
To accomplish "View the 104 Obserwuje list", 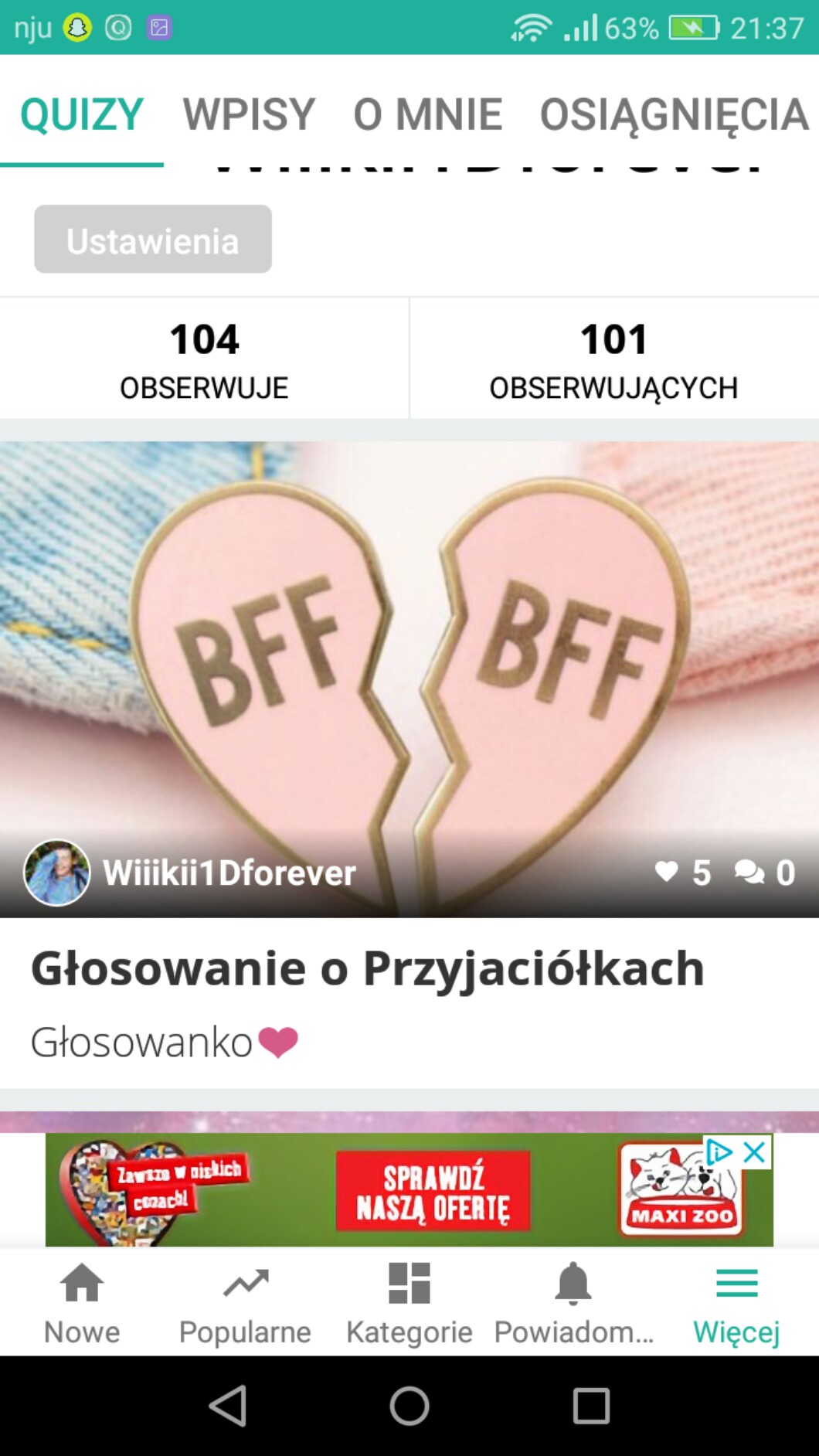I will pos(204,359).
